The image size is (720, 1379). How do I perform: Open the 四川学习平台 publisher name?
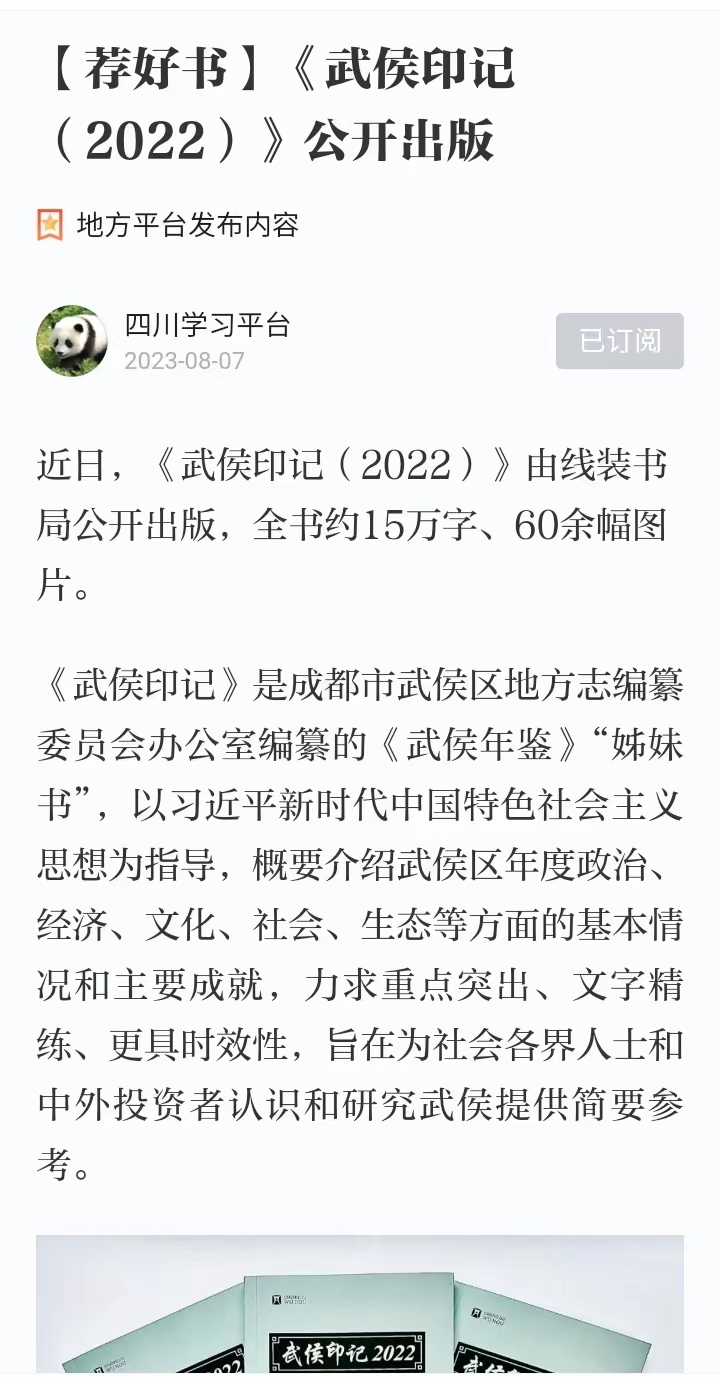207,325
